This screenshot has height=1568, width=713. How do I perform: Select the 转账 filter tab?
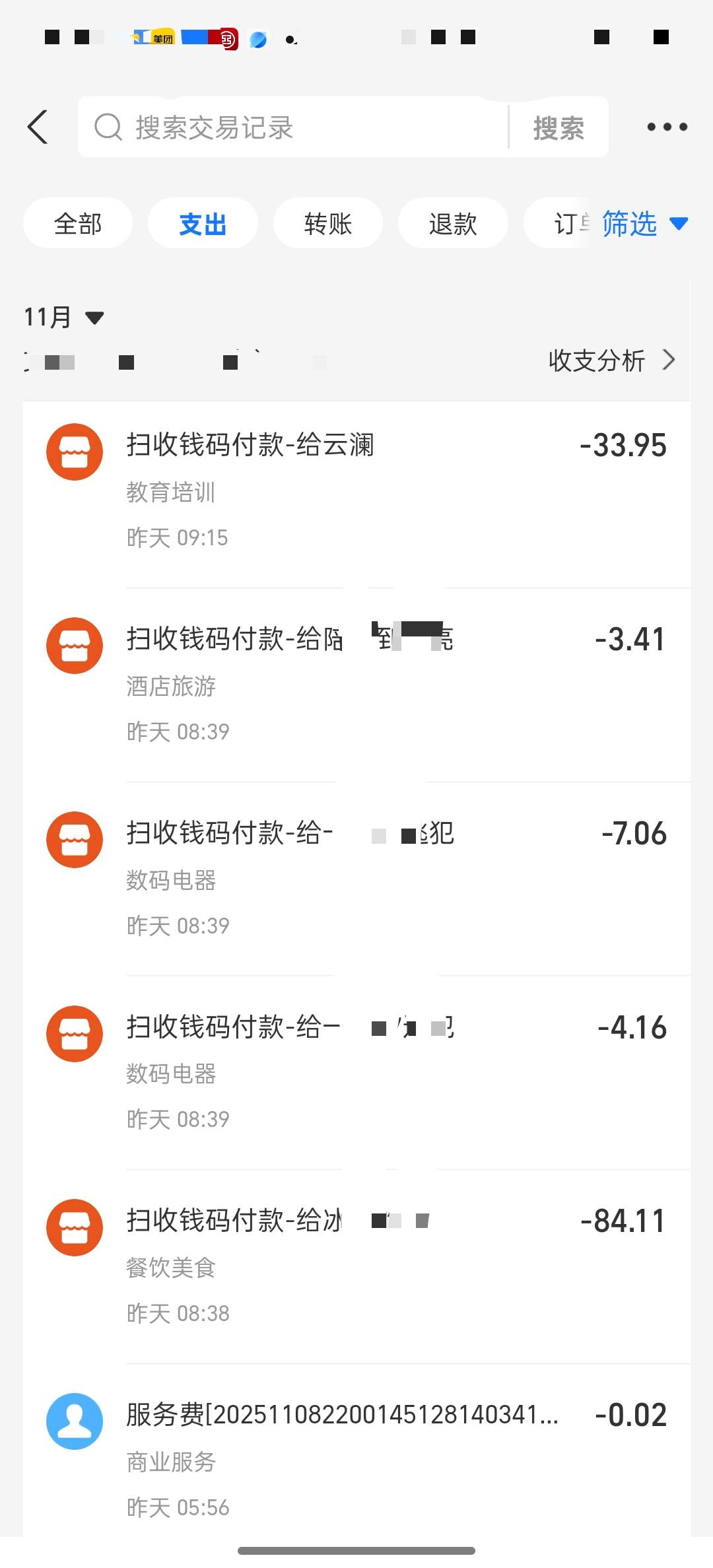pos(328,223)
